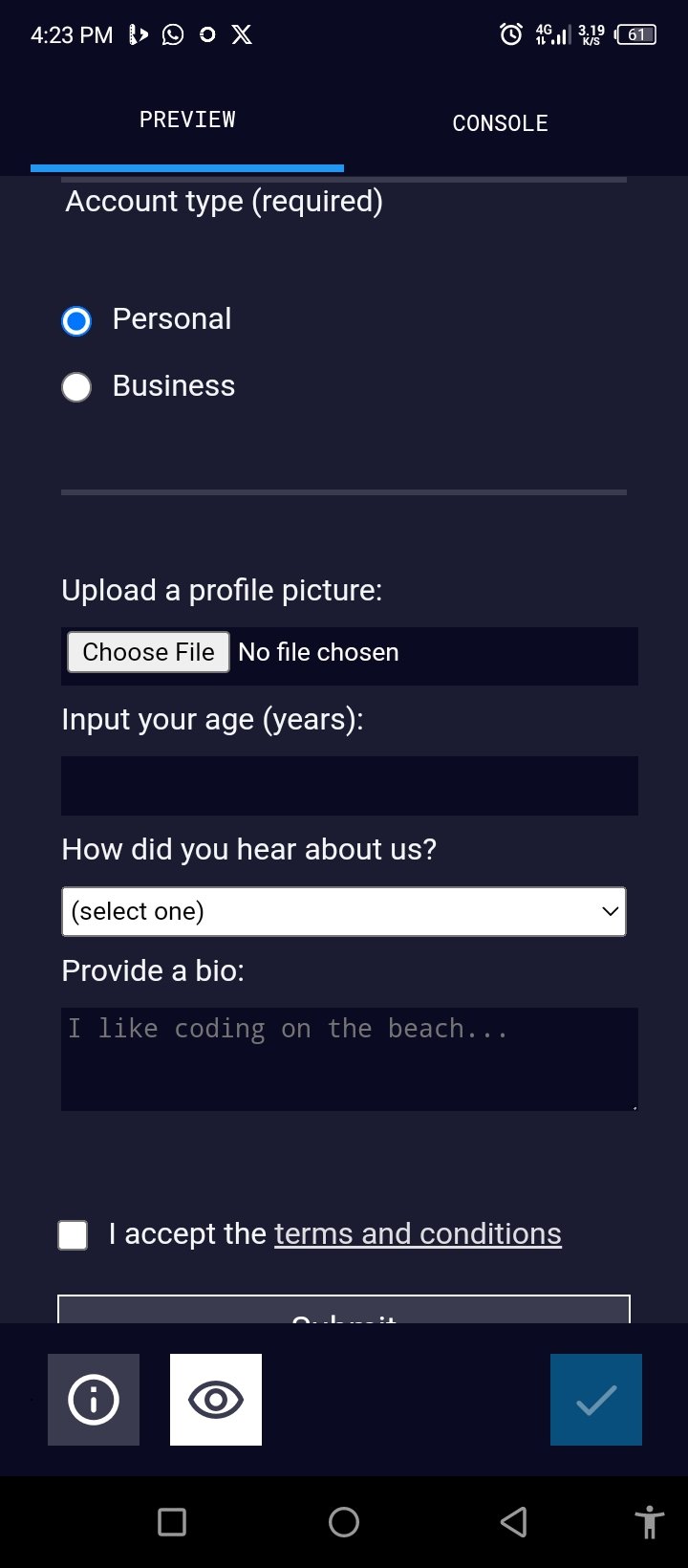The height and width of the screenshot is (1568, 688).
Task: Open the terms and conditions link
Action: [x=418, y=1233]
